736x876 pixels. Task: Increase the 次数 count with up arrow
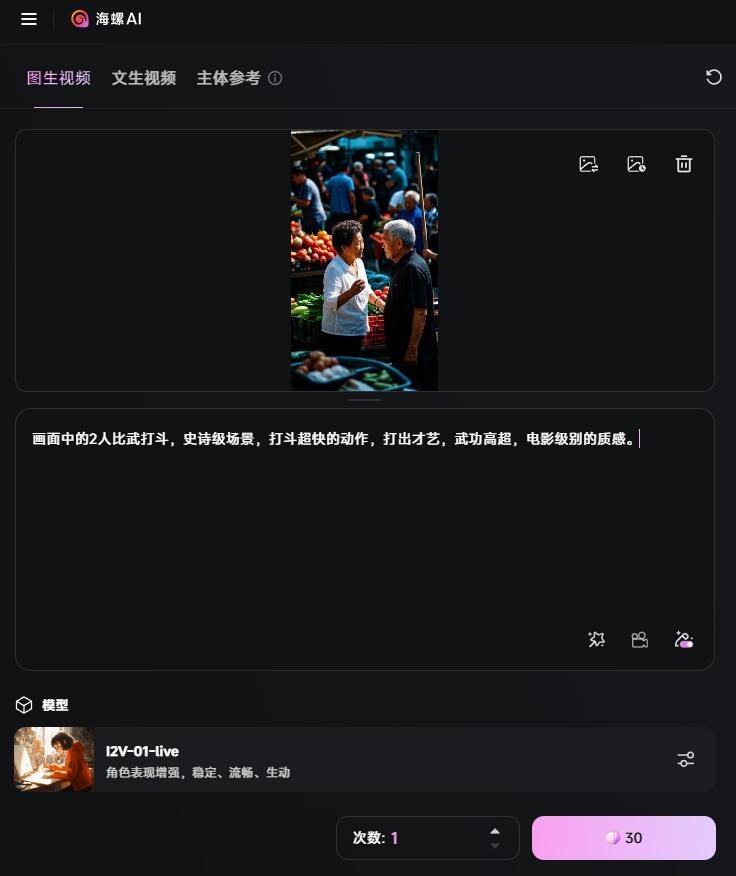coord(494,830)
